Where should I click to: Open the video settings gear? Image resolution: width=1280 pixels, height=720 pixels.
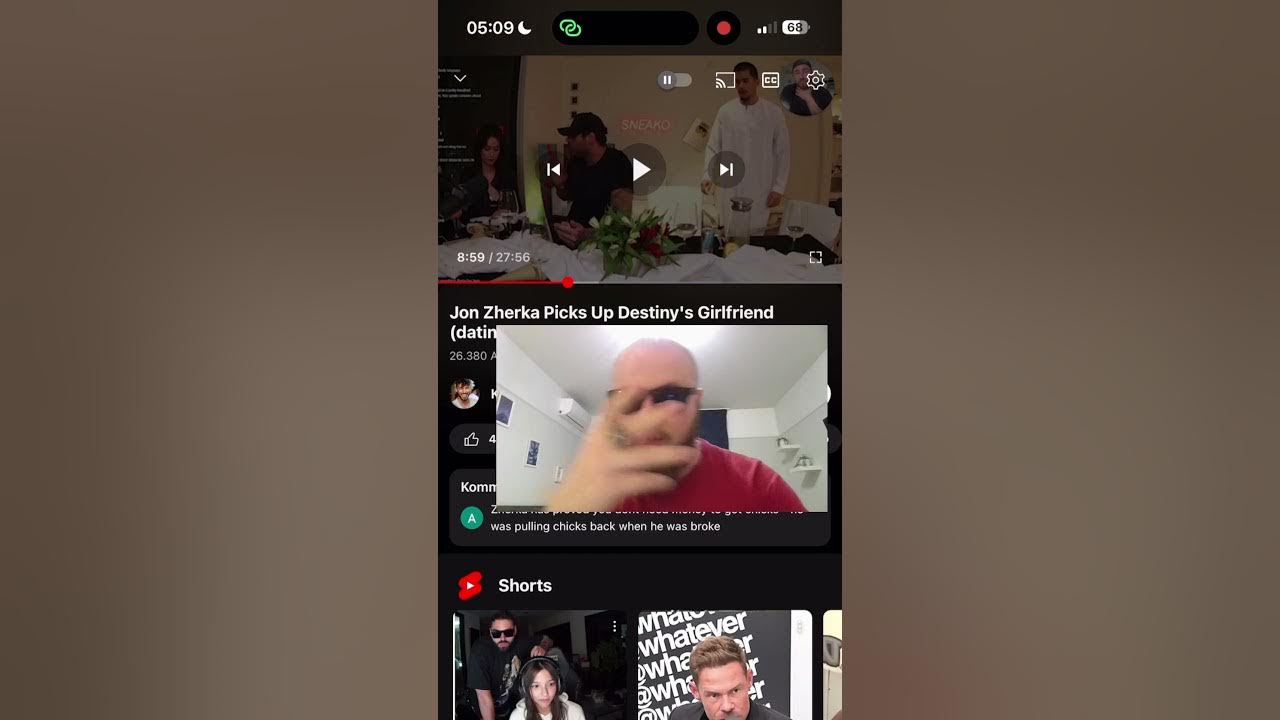click(815, 80)
